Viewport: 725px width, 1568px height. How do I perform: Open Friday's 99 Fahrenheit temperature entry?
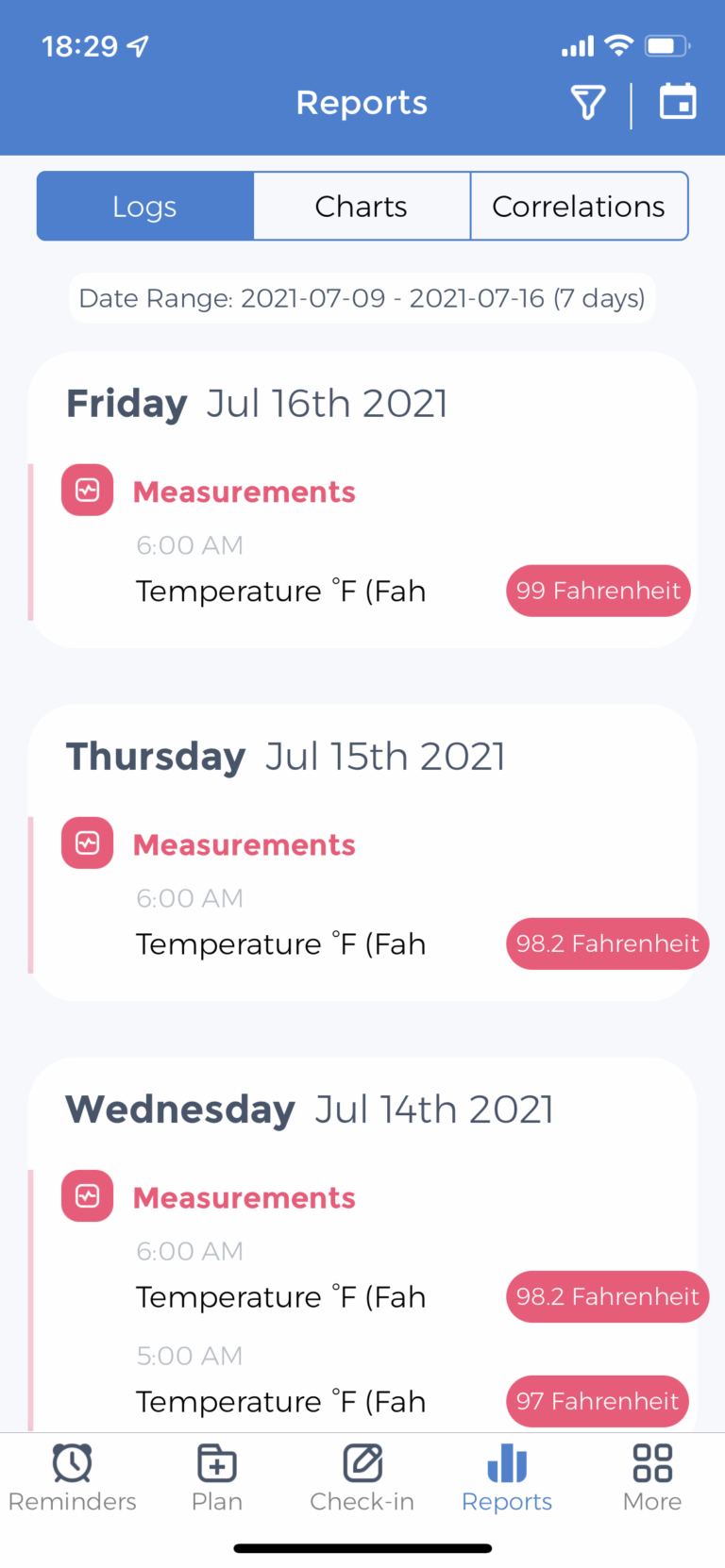click(x=598, y=591)
